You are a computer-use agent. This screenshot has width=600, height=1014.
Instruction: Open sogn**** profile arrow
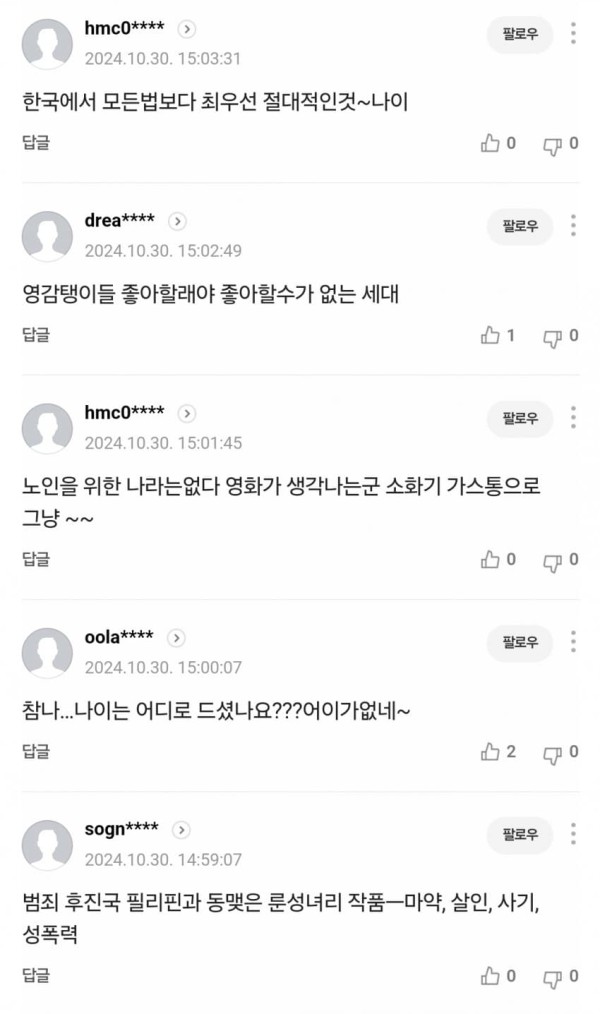181,830
